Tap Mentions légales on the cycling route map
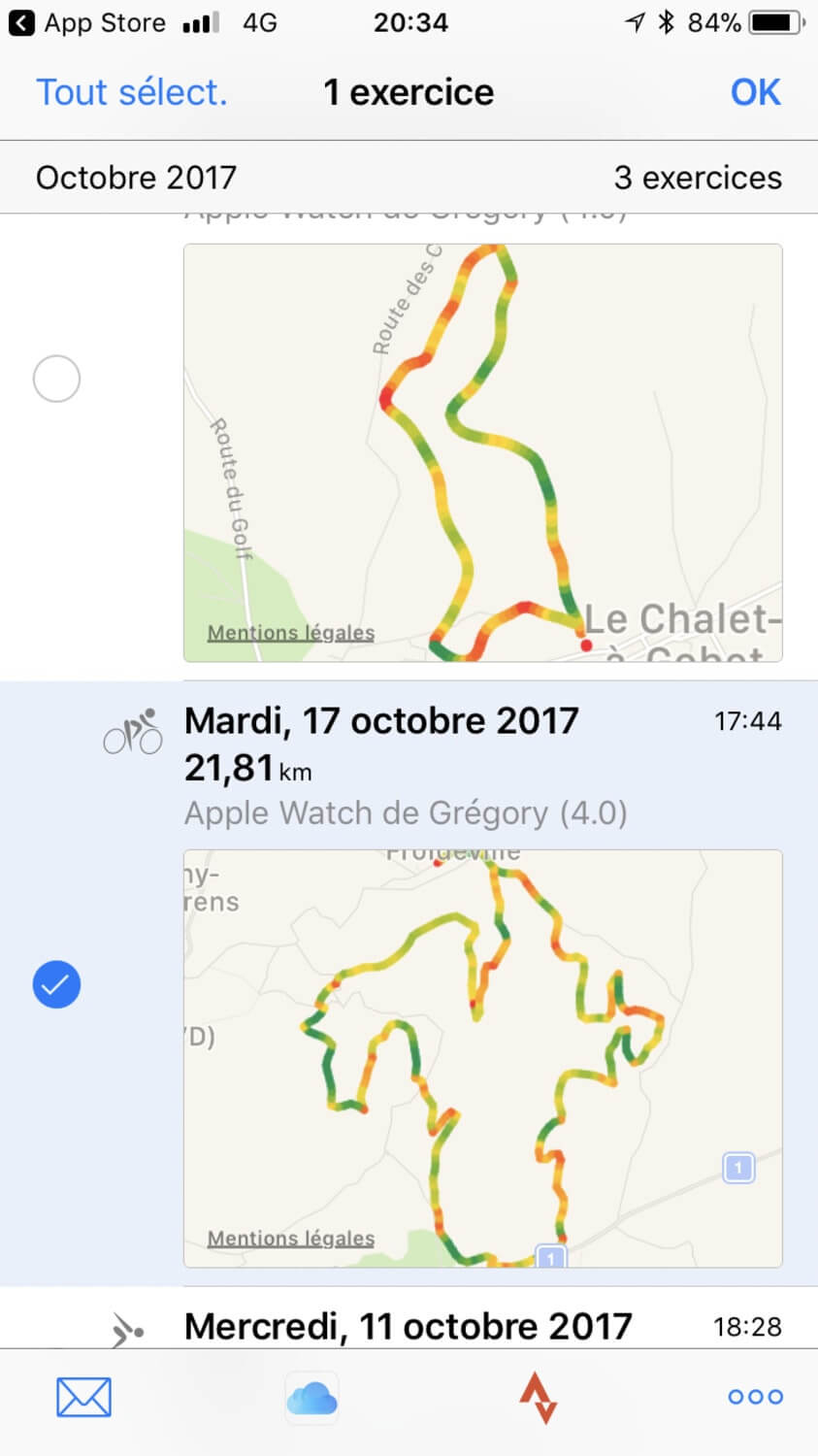The width and height of the screenshot is (818, 1456). coord(290,1239)
